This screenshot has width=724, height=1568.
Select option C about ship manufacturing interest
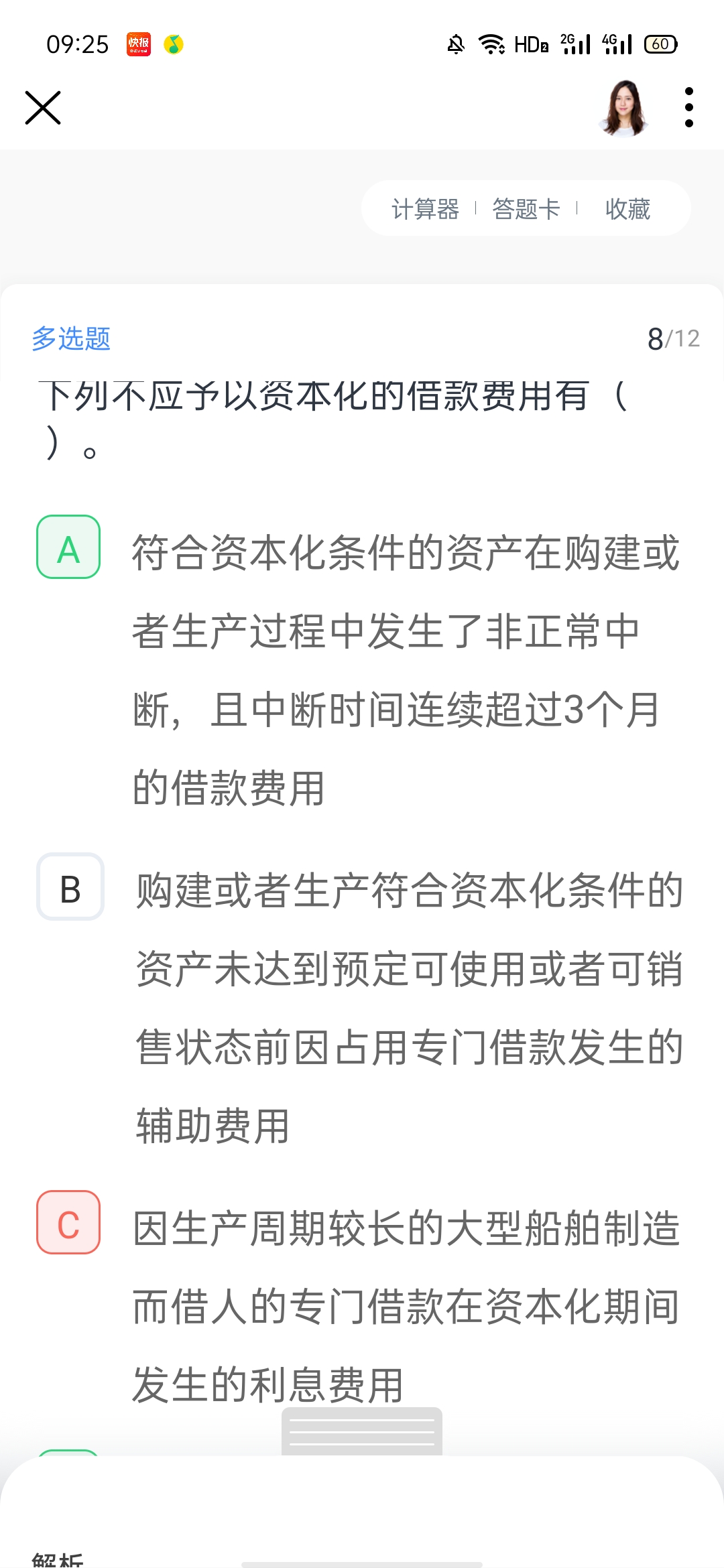pyautogui.click(x=68, y=1222)
